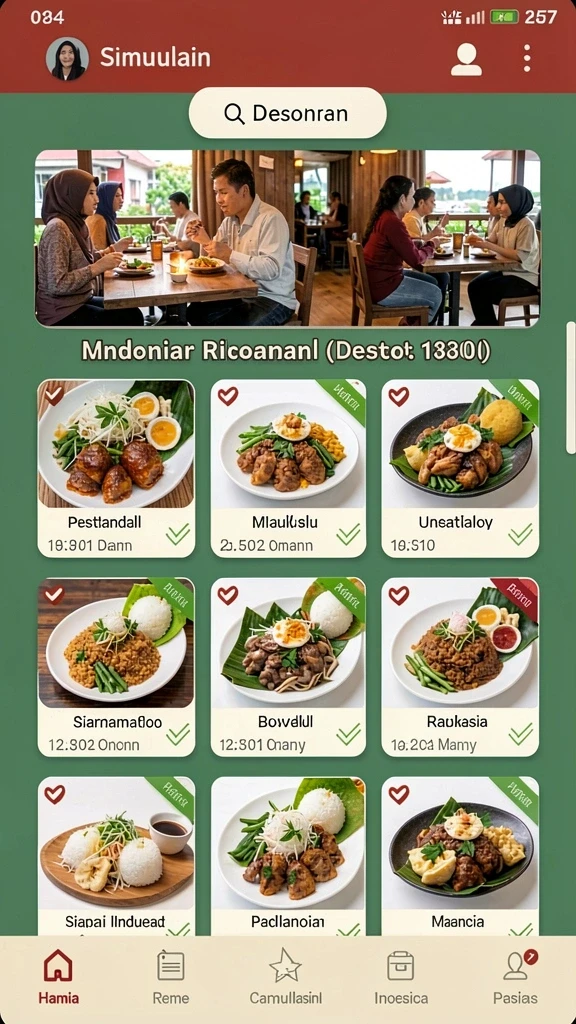
Task: Switch to the Hamia home tab
Action: point(58,977)
